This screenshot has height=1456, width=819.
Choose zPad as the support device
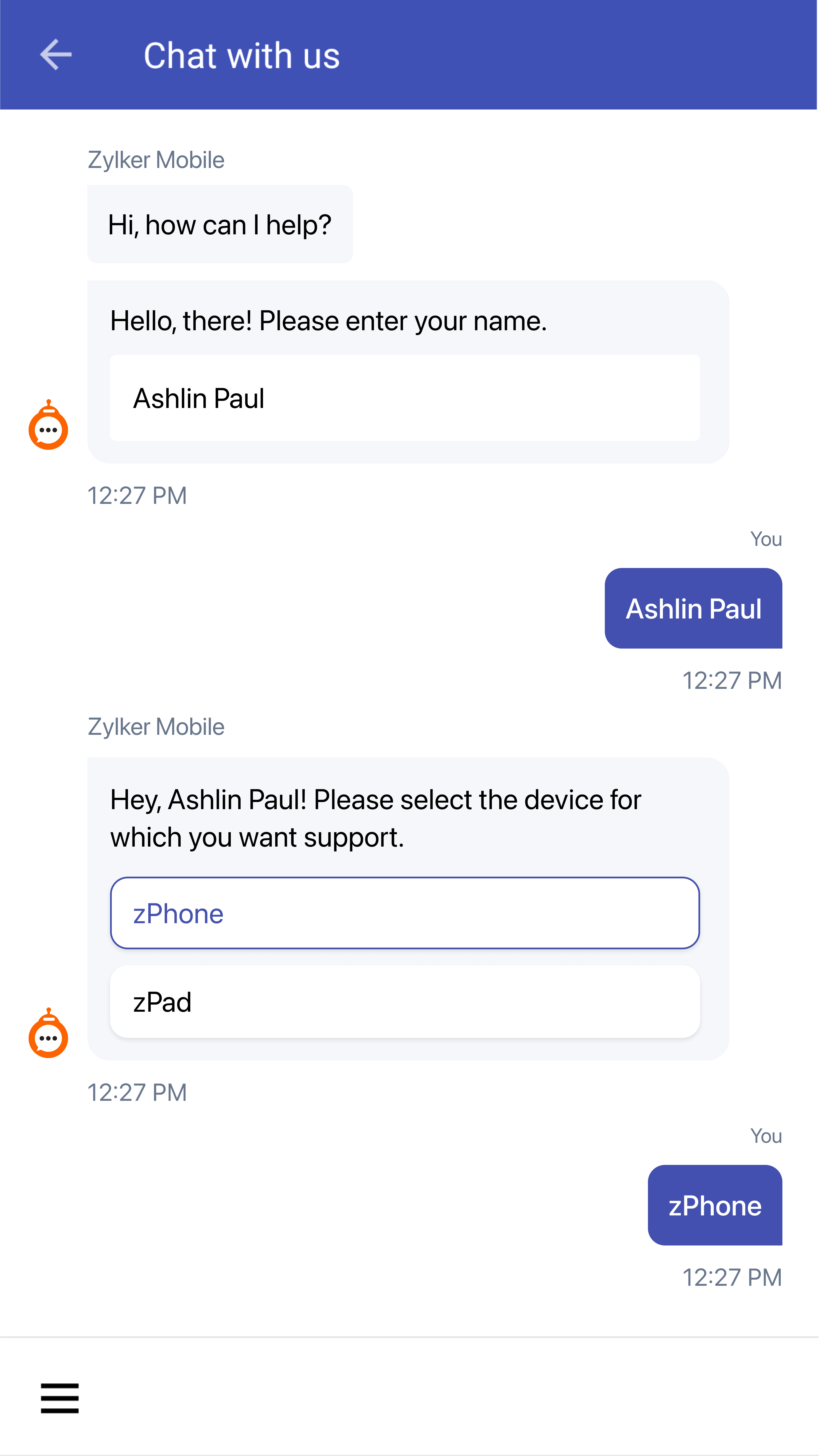click(405, 1001)
